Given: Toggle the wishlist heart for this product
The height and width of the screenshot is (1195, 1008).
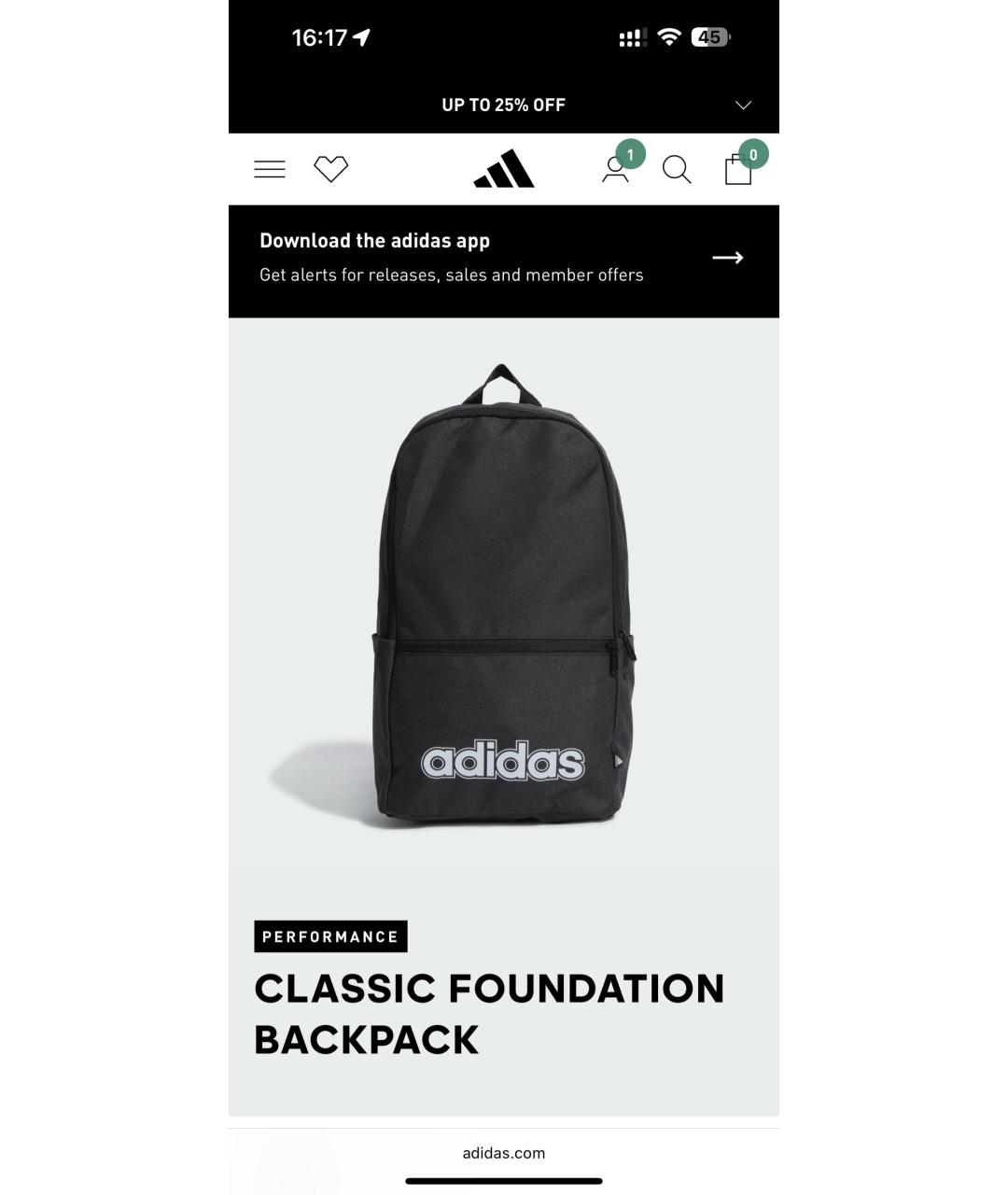Looking at the screenshot, I should coord(332,169).
